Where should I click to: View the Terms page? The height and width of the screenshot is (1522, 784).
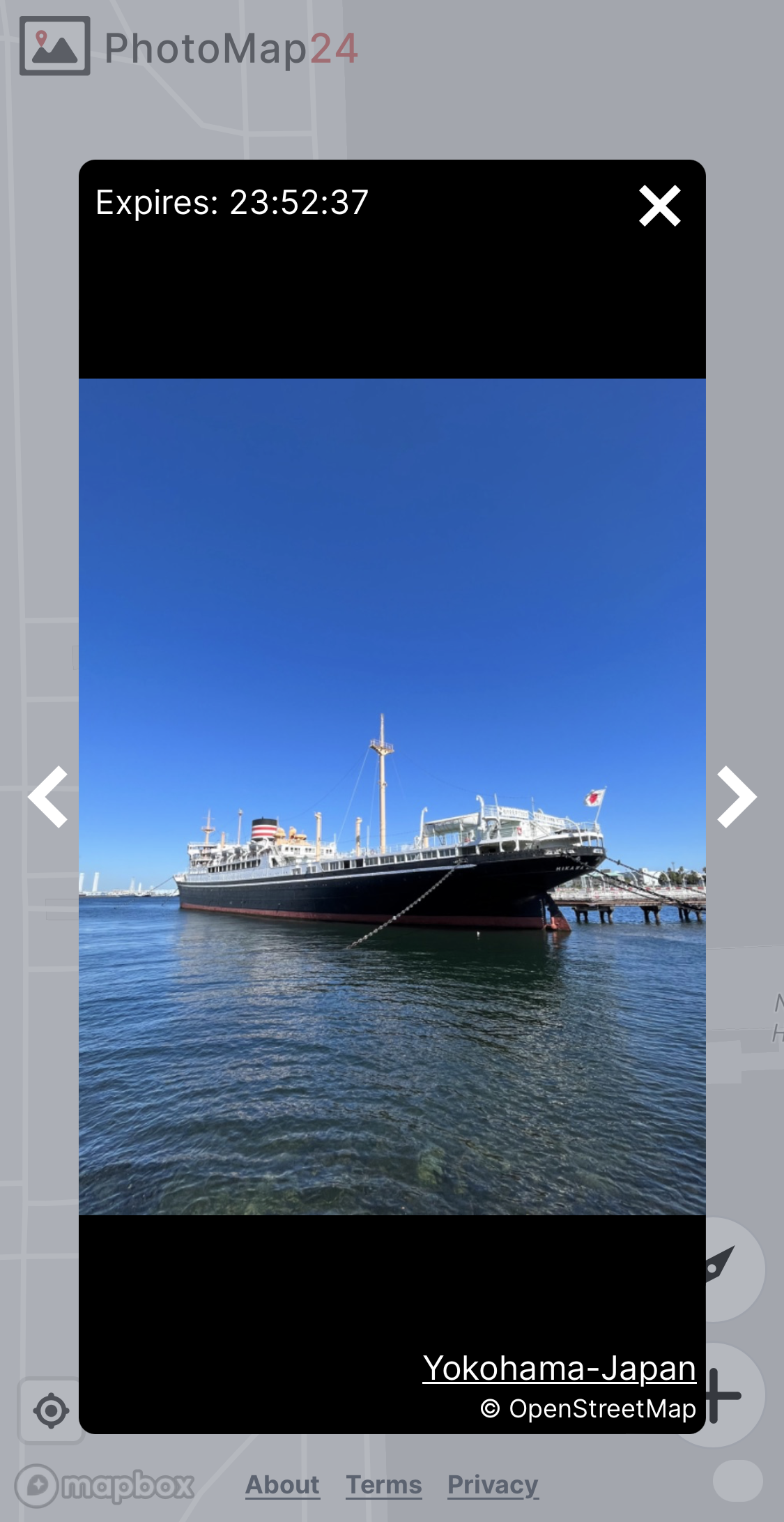pyautogui.click(x=384, y=1485)
